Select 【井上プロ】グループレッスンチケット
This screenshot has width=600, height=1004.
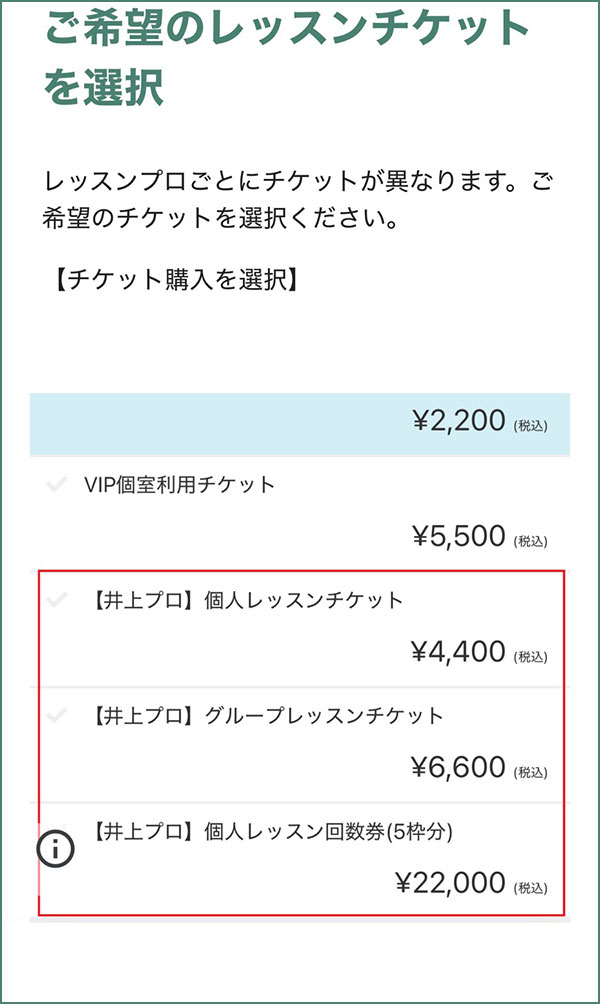(x=267, y=716)
